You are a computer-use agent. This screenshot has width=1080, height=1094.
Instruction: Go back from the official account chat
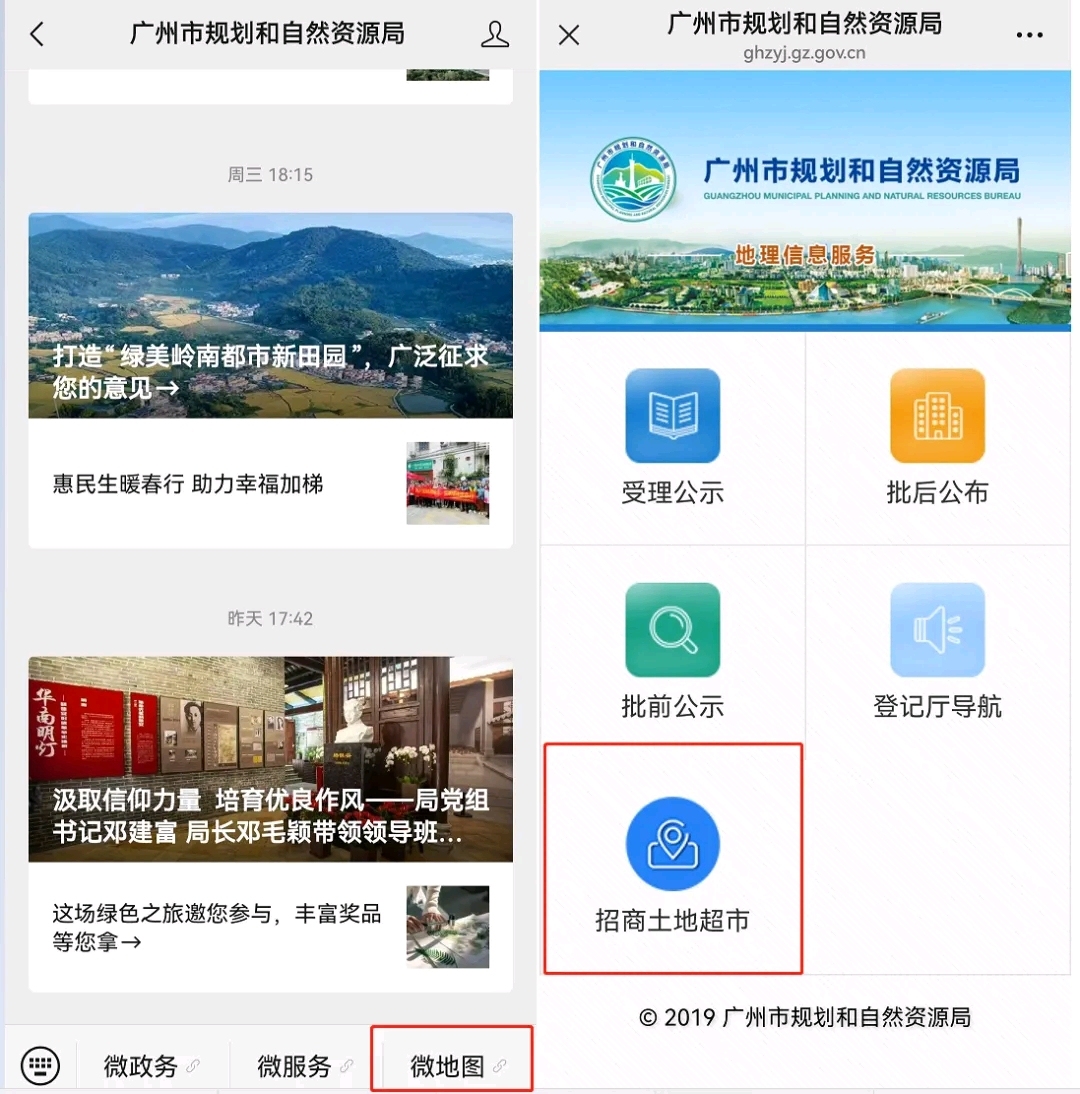[x=37, y=35]
